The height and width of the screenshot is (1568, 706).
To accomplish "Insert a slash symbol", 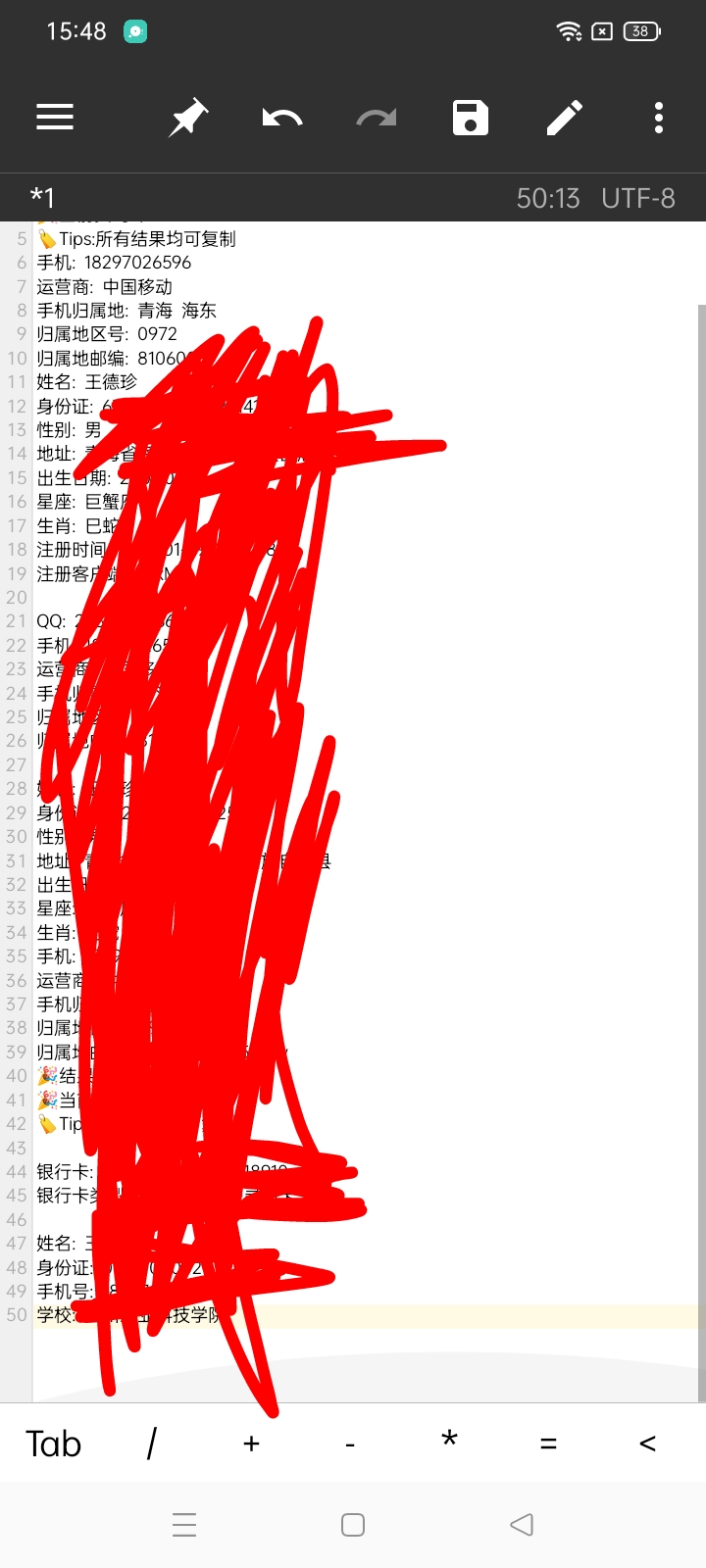I will 152,1444.
